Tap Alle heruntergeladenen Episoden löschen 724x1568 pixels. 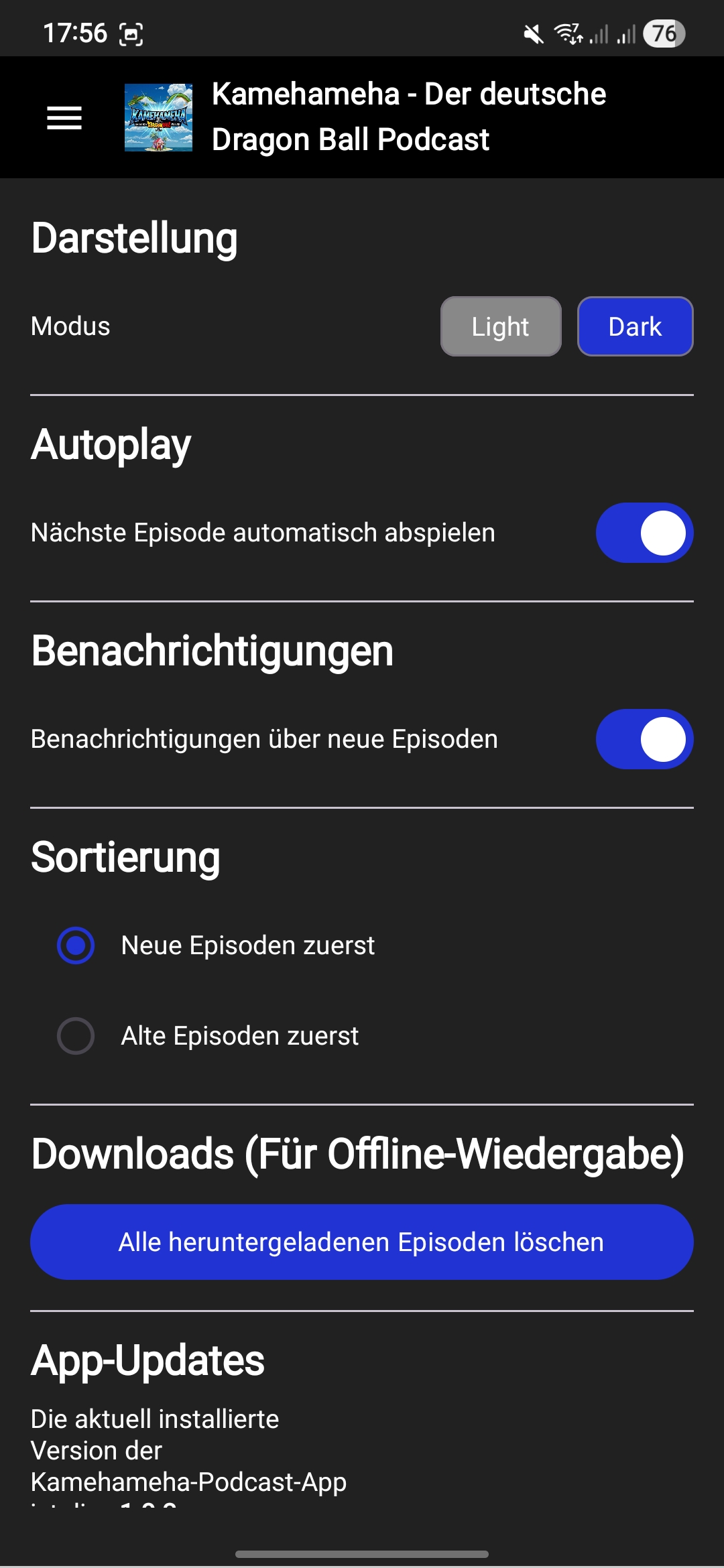pos(361,1242)
